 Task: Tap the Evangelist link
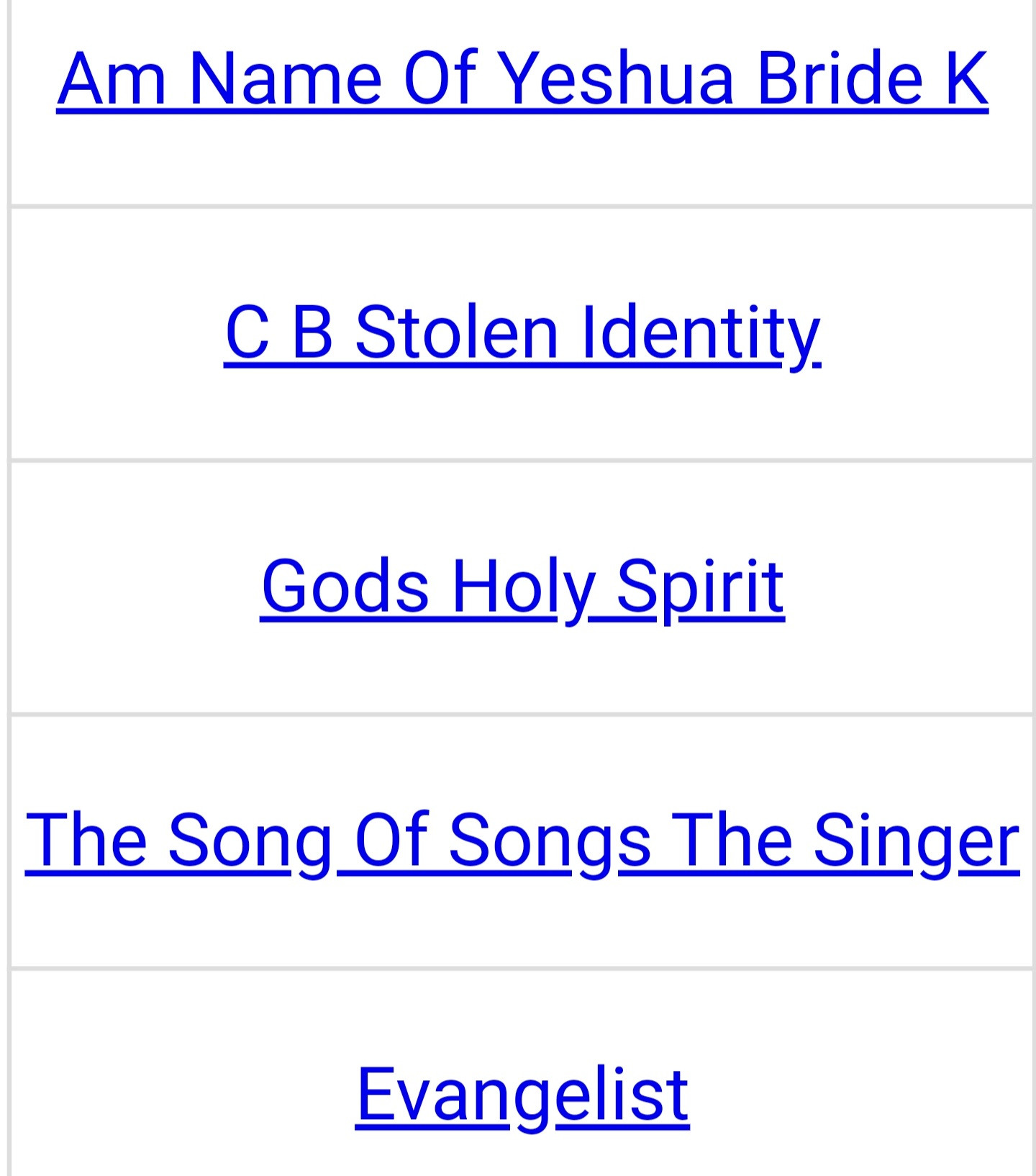click(x=522, y=1095)
